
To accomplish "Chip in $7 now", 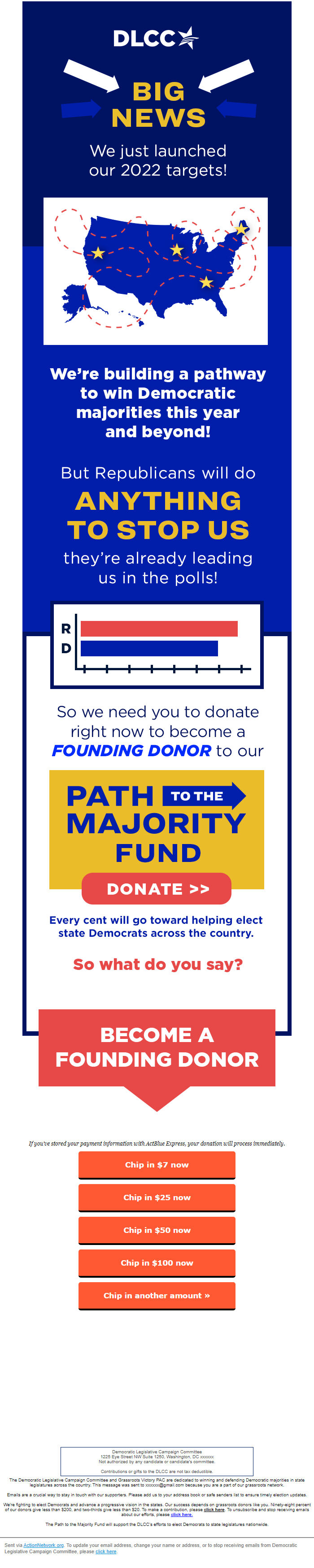I will pos(157,1164).
